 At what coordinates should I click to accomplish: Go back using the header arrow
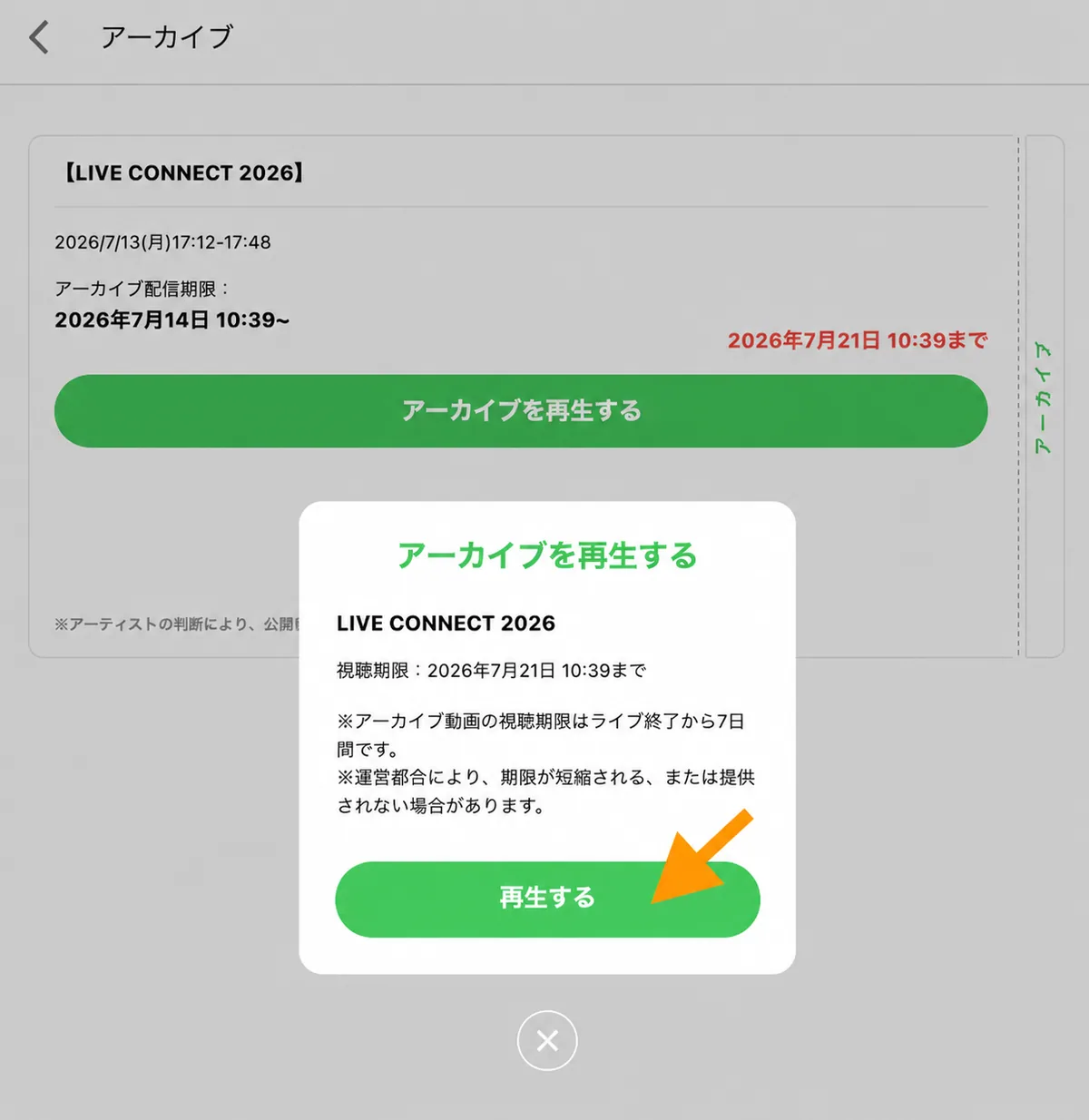39,37
